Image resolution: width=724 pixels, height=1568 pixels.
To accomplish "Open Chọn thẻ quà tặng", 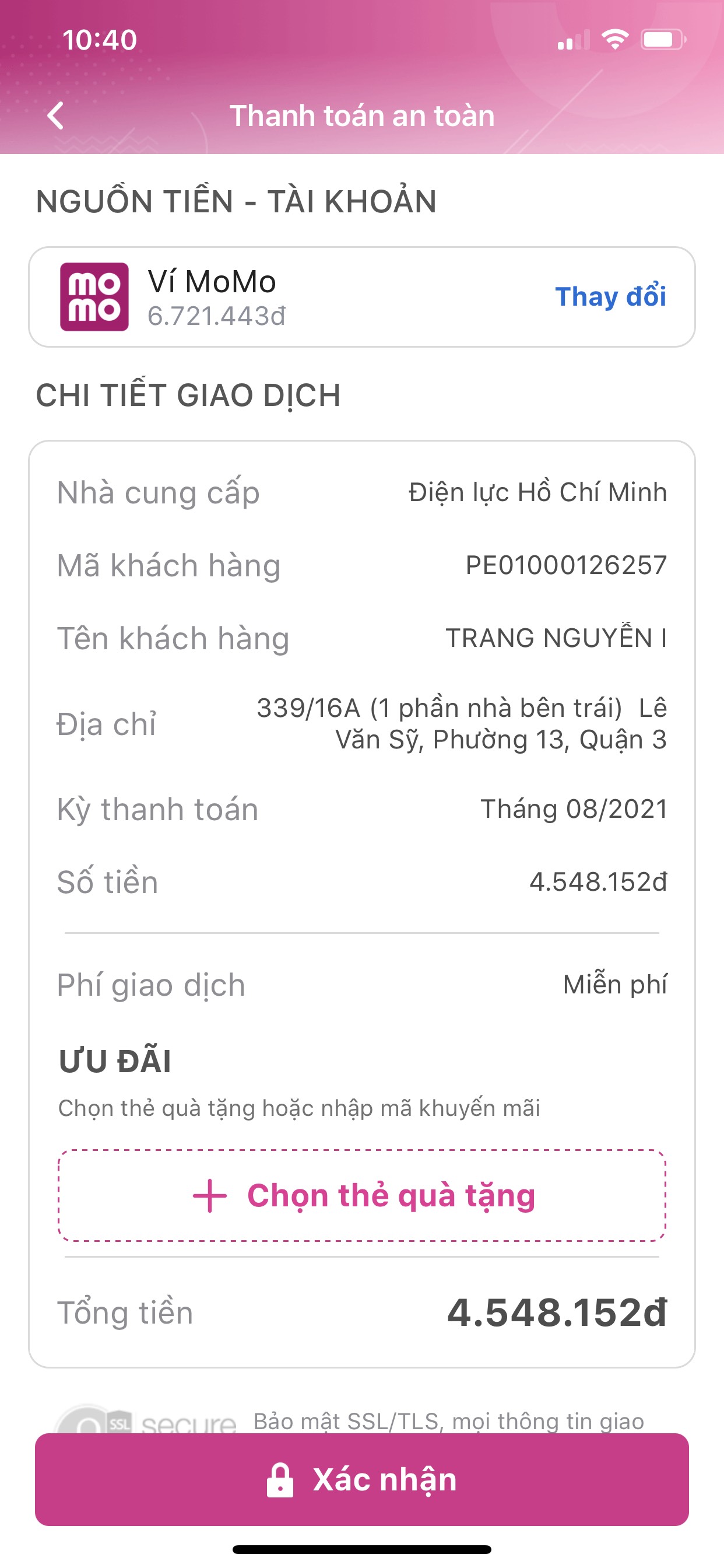I will 362,1195.
